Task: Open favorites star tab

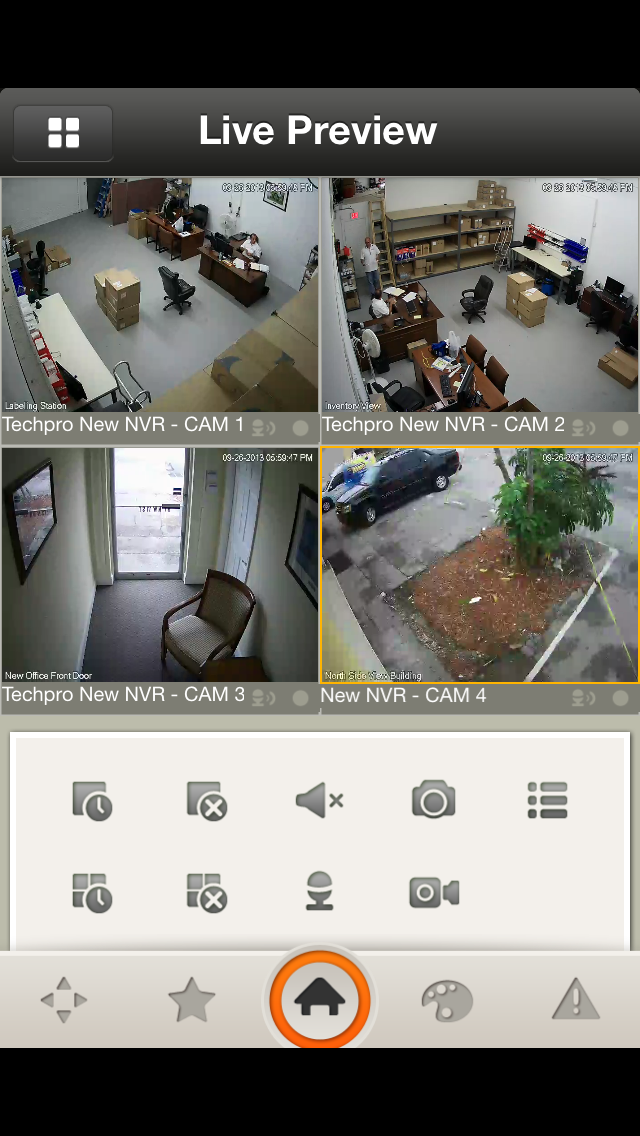Action: tap(192, 1000)
